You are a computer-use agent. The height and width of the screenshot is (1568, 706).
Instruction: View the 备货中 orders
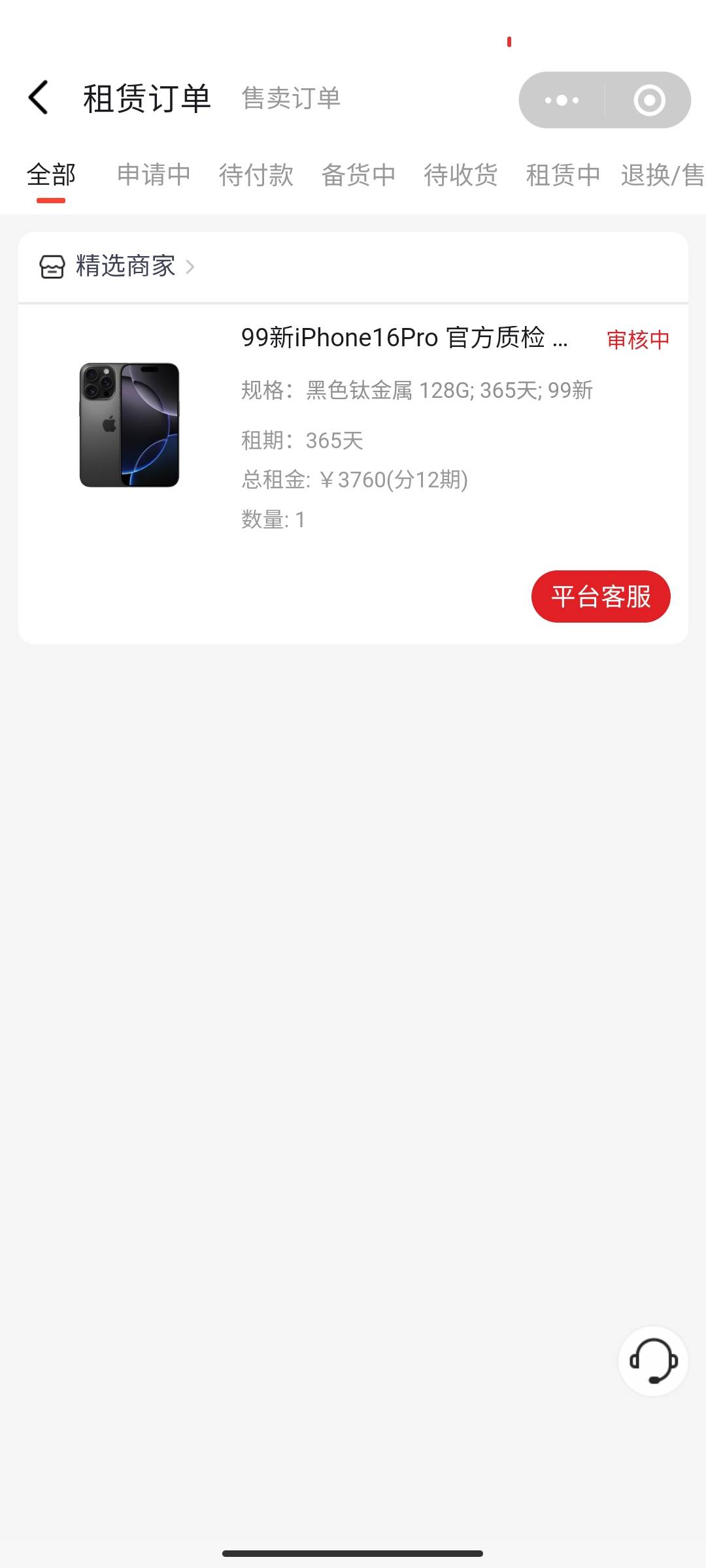(x=358, y=175)
